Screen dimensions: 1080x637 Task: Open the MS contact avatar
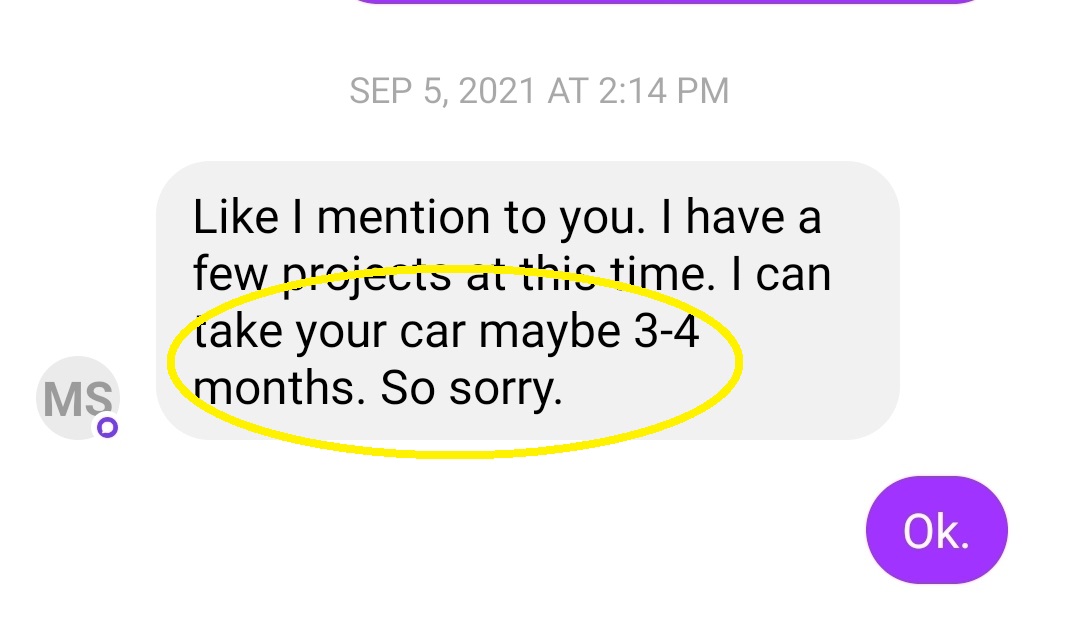78,398
